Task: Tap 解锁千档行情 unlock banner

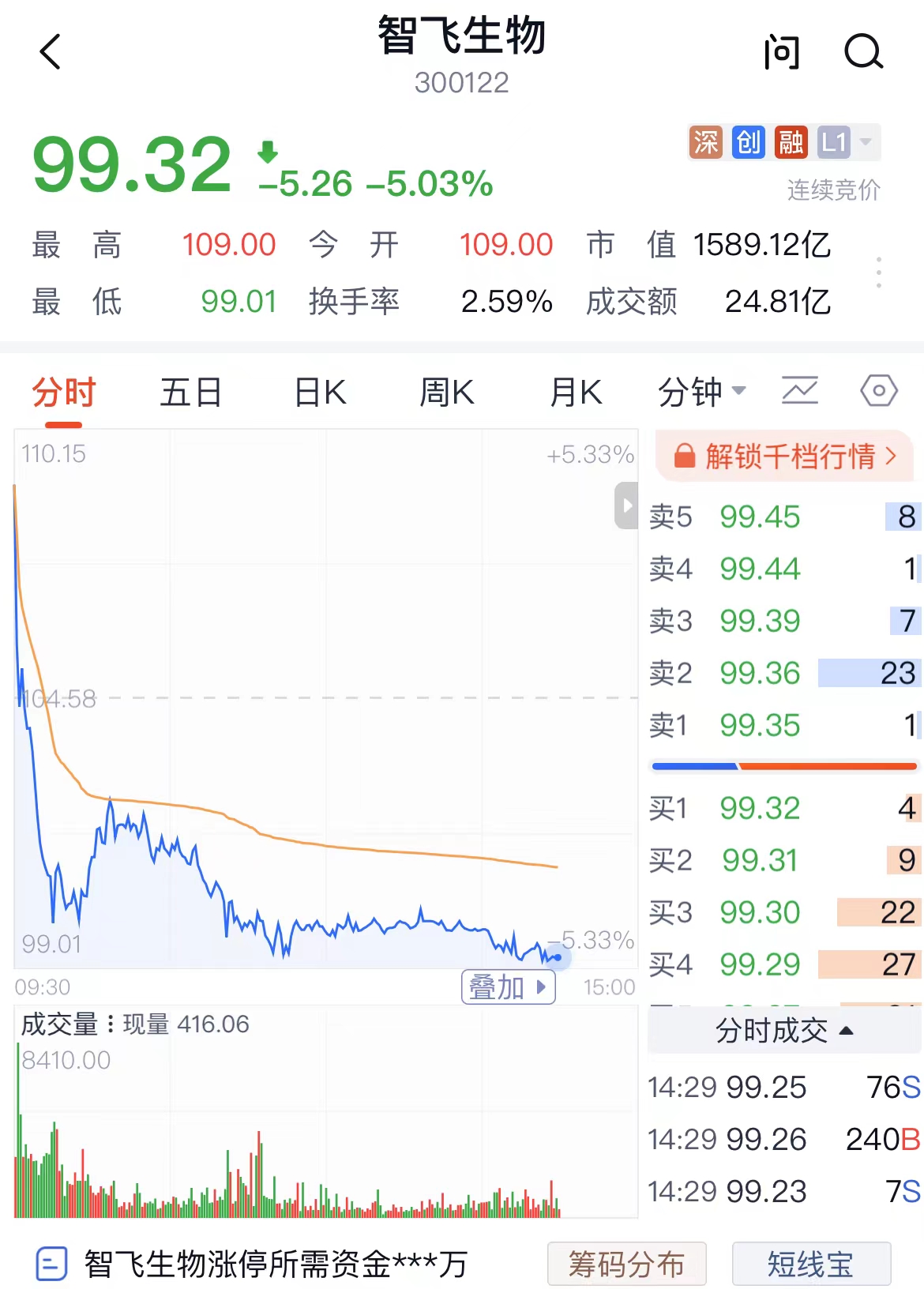Action: click(x=784, y=457)
